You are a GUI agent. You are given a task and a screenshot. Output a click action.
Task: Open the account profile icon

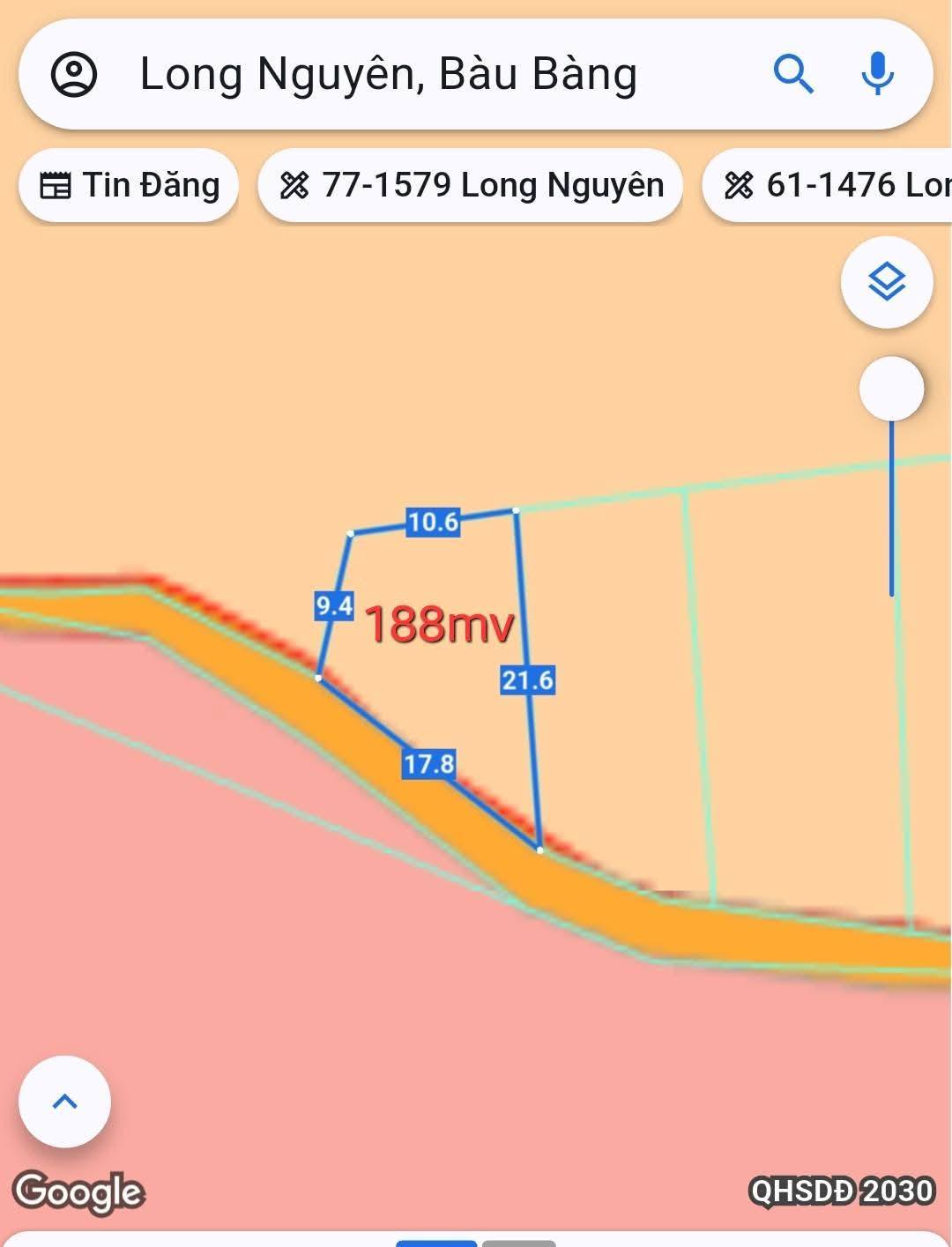coord(74,74)
